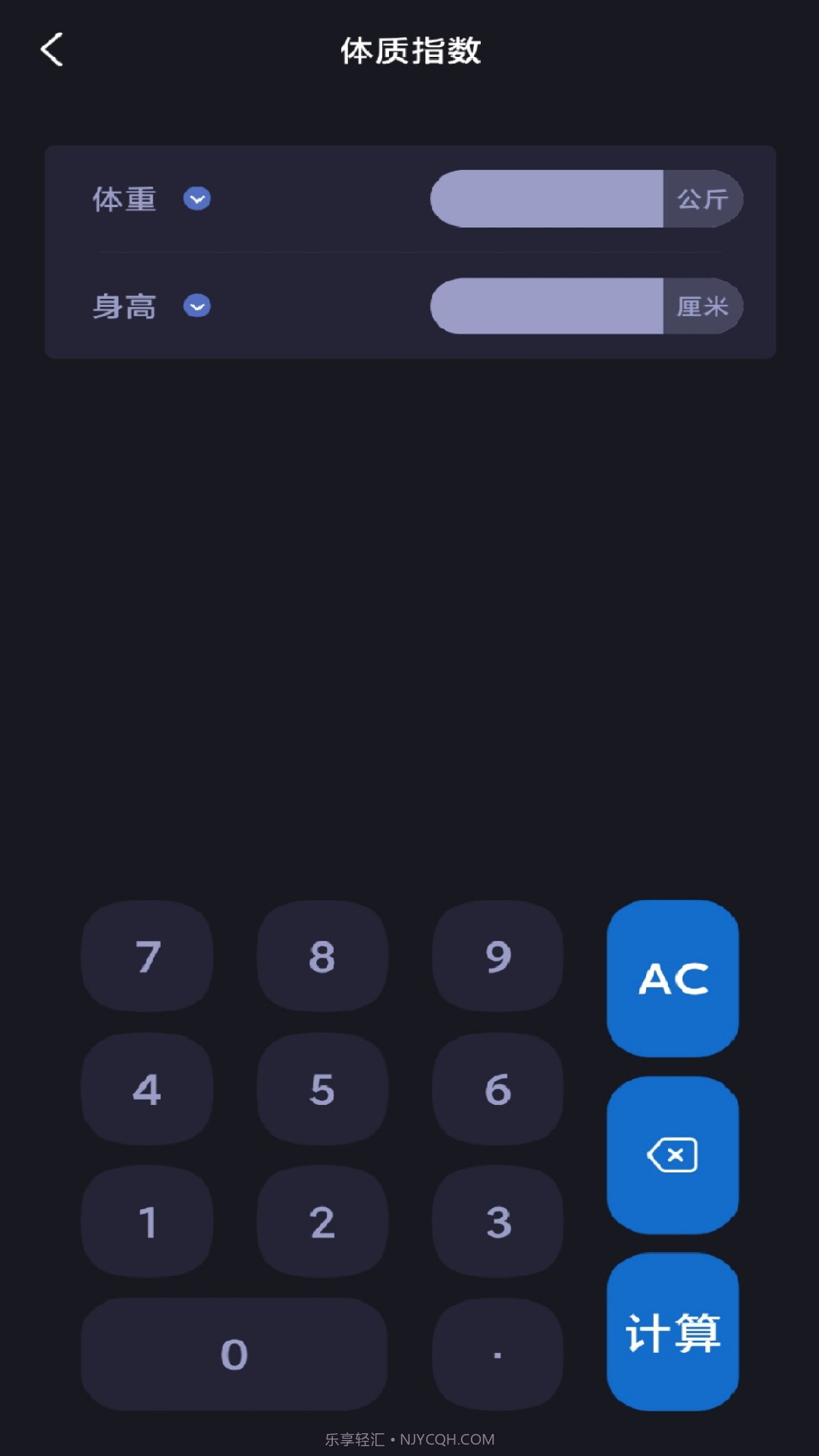Go back from the 体质指数 screen
819x1456 pixels.
(52, 50)
